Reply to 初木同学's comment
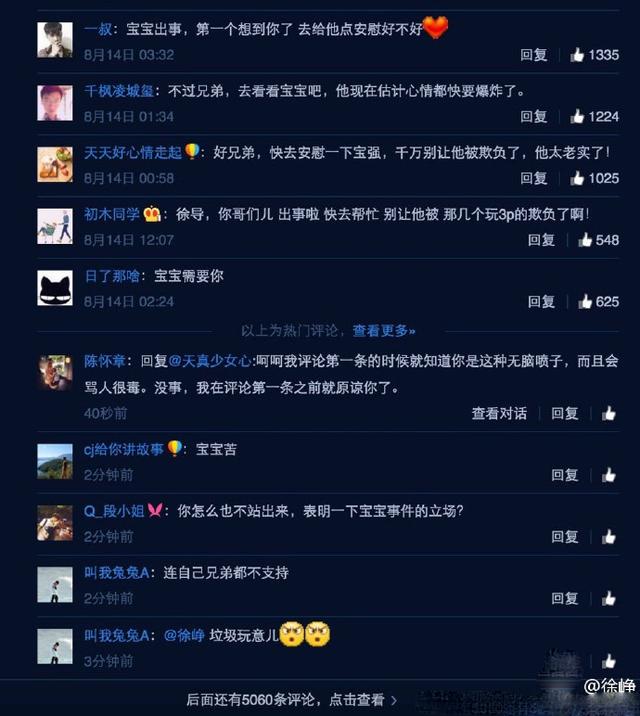 pyautogui.click(x=541, y=240)
